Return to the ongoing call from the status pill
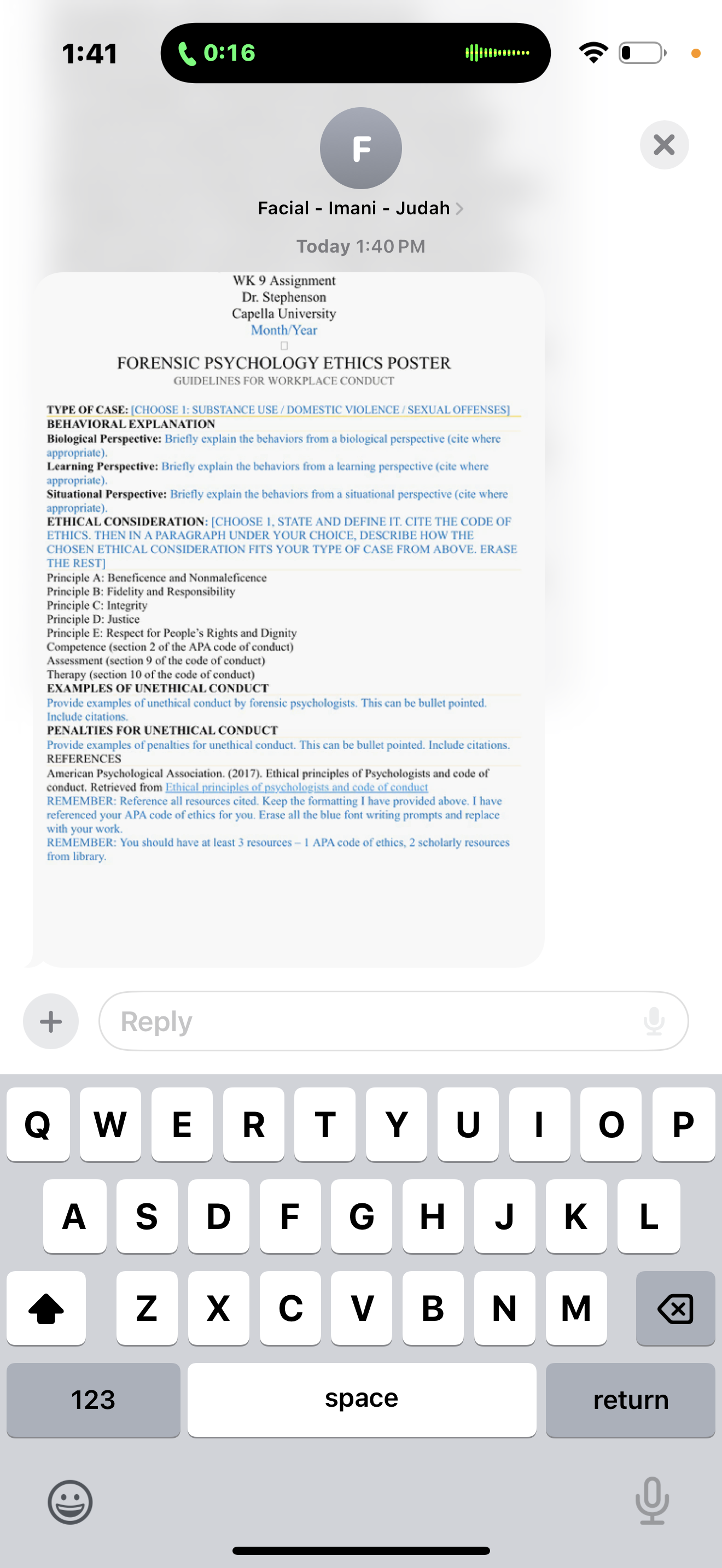This screenshot has height=1568, width=722. tap(356, 53)
